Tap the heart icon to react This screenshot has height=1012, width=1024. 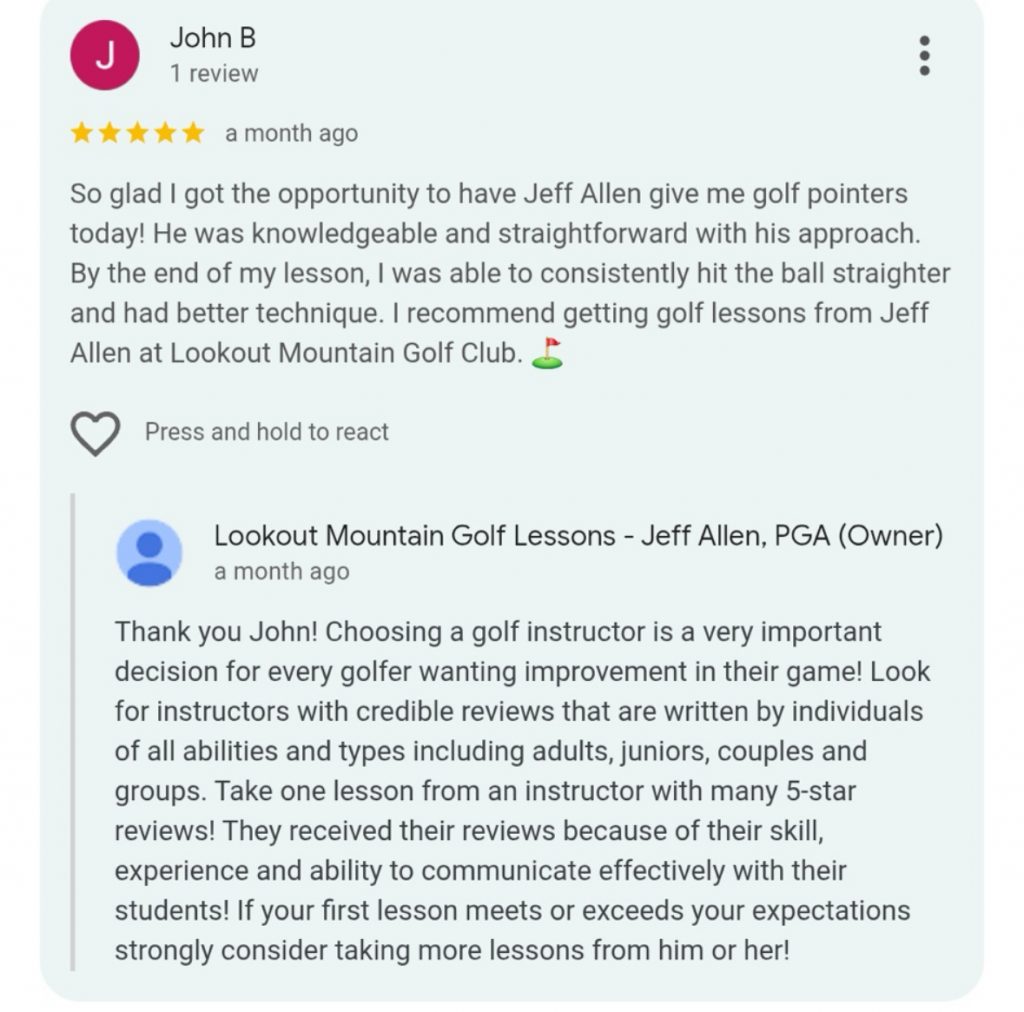coord(95,433)
